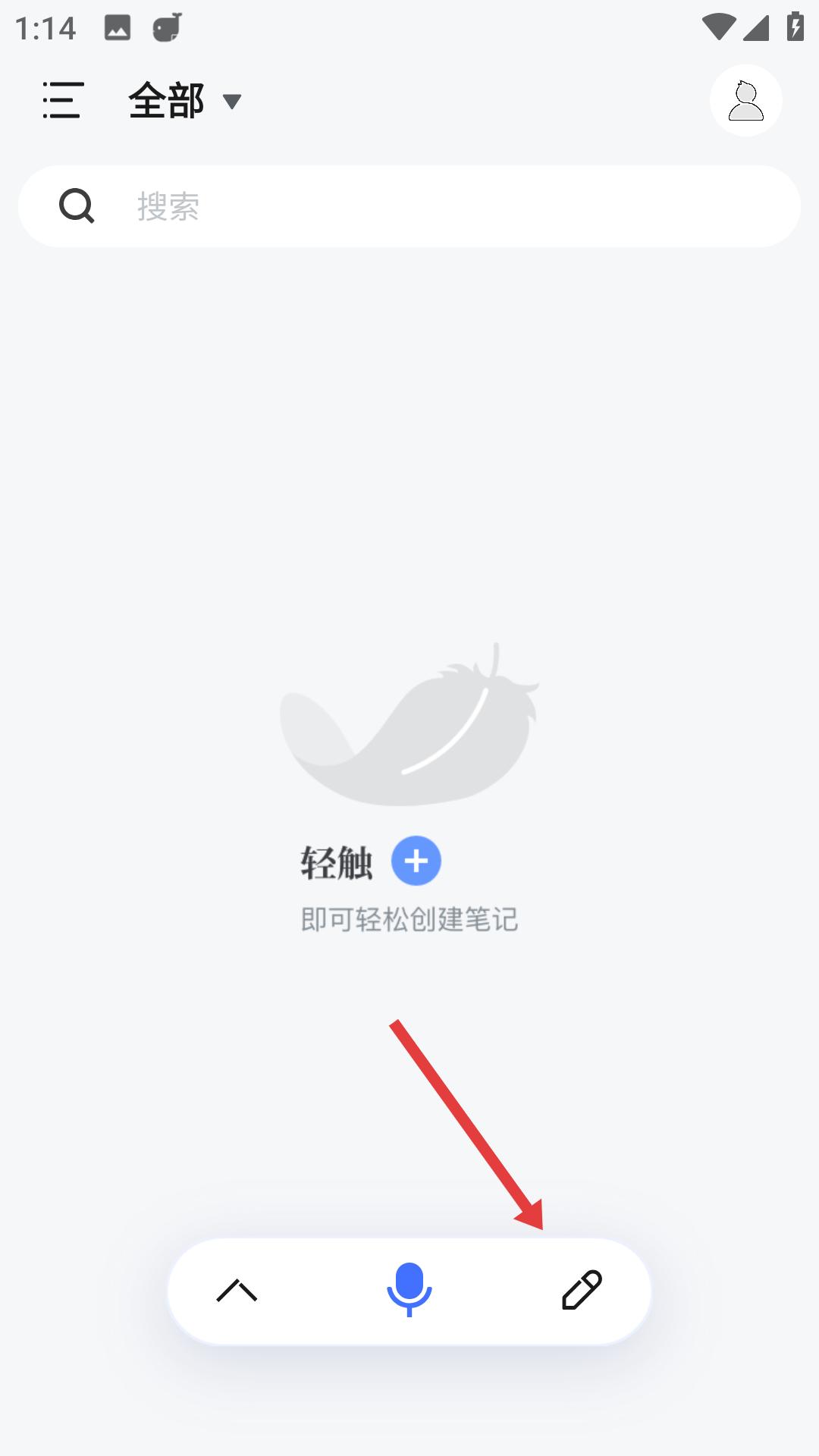Click 即可轻松创建笔记 hint text
The height and width of the screenshot is (1456, 819).
tap(409, 919)
